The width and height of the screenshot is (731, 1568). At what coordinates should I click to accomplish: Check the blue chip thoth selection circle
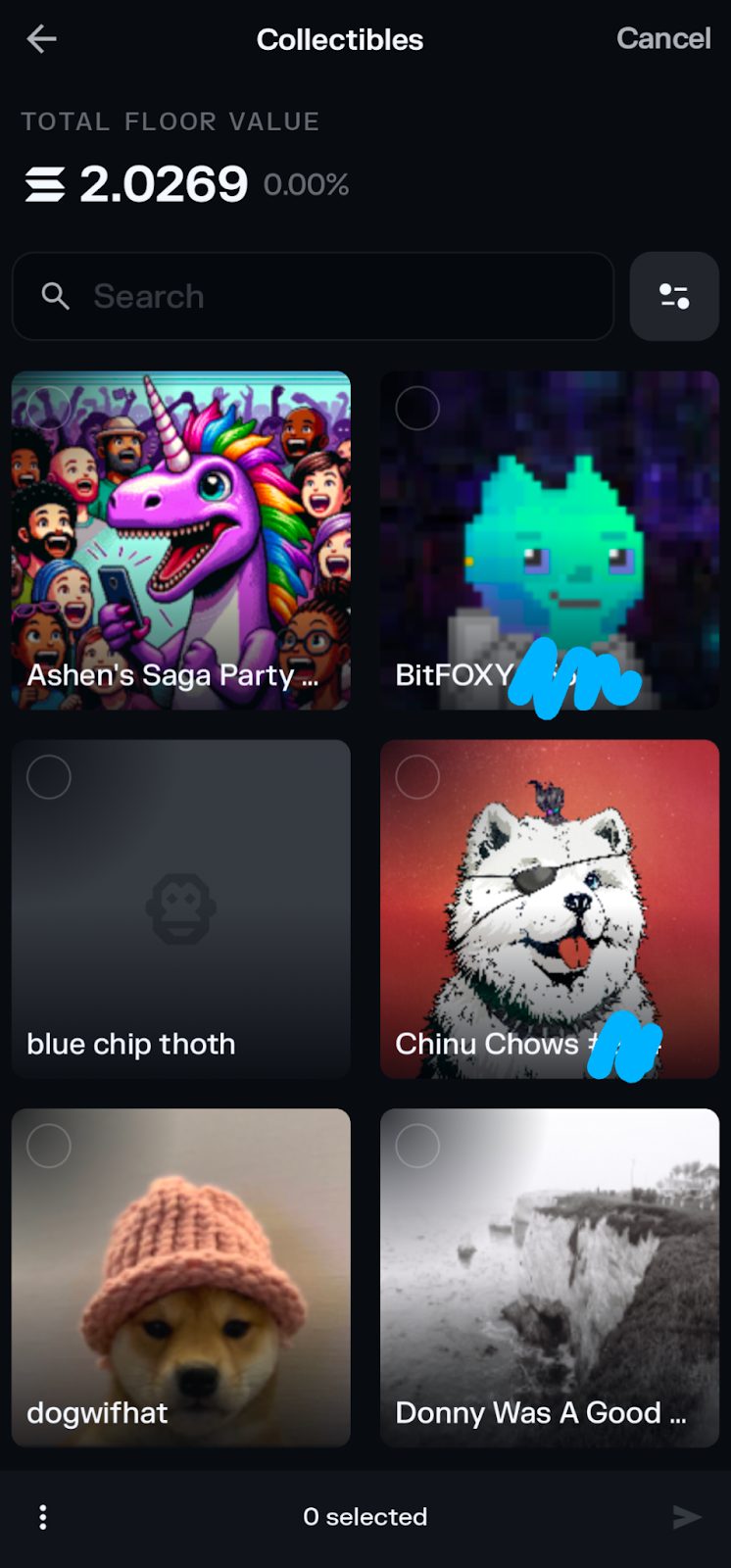click(x=49, y=777)
